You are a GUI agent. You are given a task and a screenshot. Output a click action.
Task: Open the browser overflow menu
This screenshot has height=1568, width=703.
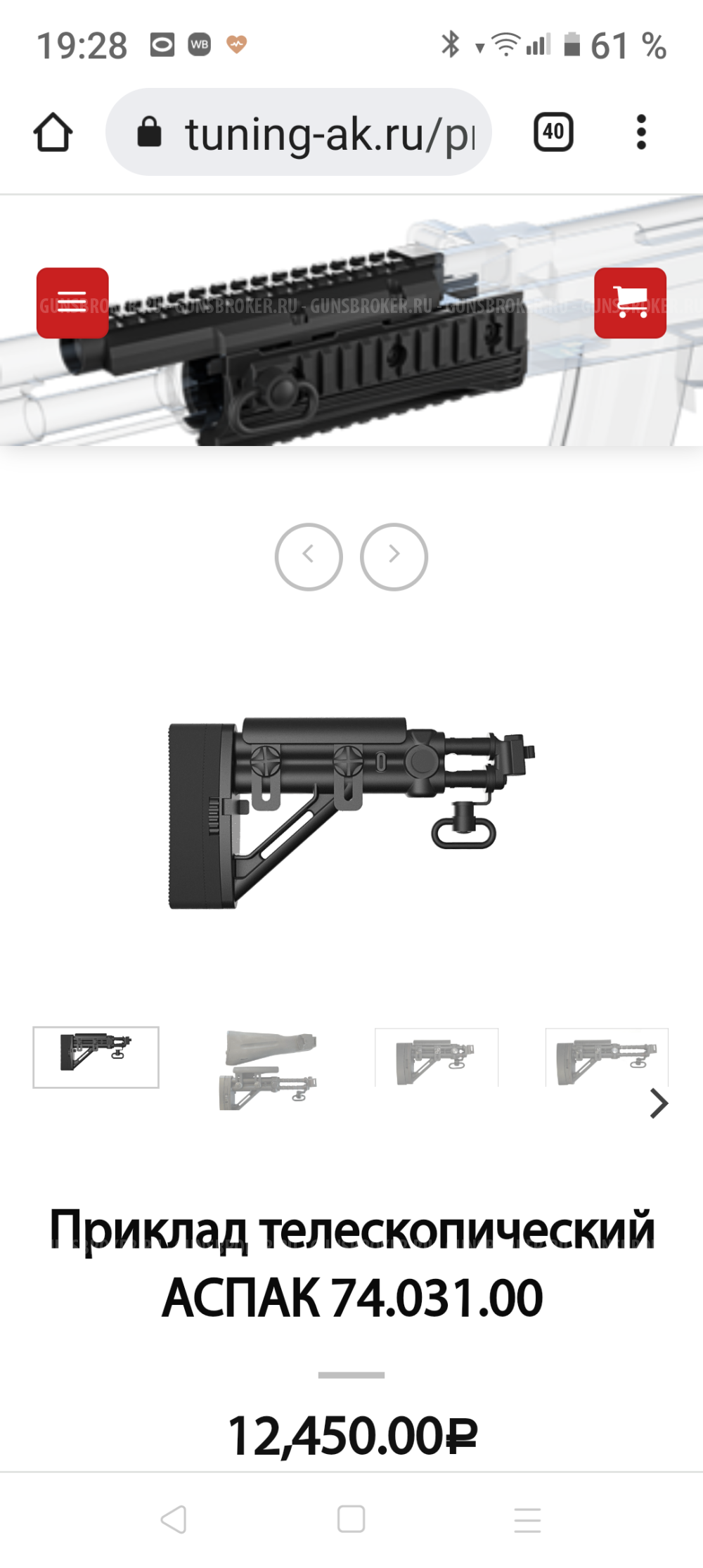point(640,132)
